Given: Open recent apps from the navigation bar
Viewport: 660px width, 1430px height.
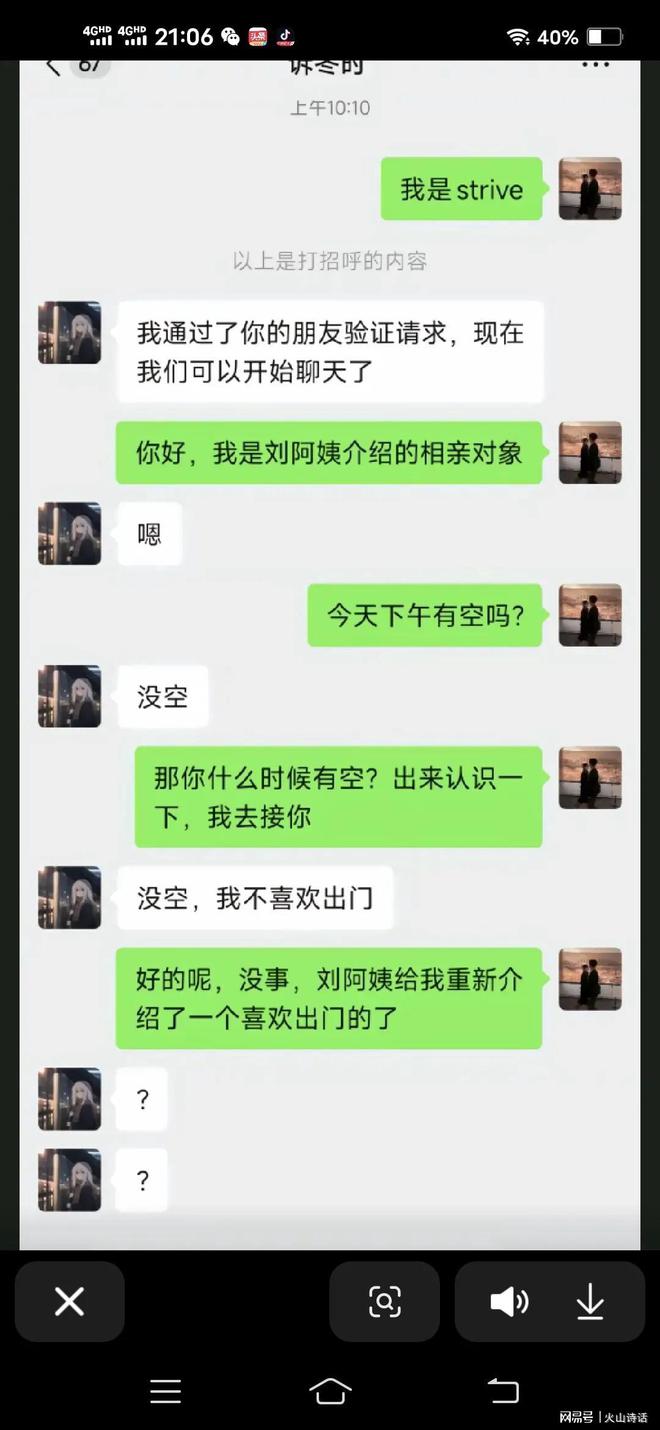Looking at the screenshot, I should click(x=165, y=1391).
